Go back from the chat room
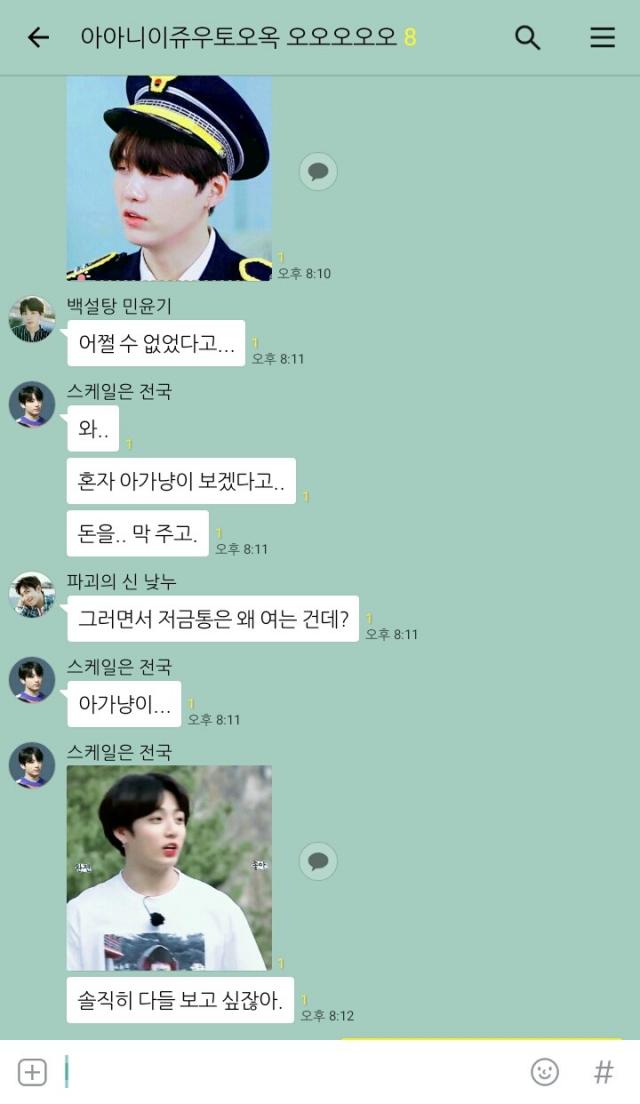Image resolution: width=640 pixels, height=1104 pixels. 38,38
